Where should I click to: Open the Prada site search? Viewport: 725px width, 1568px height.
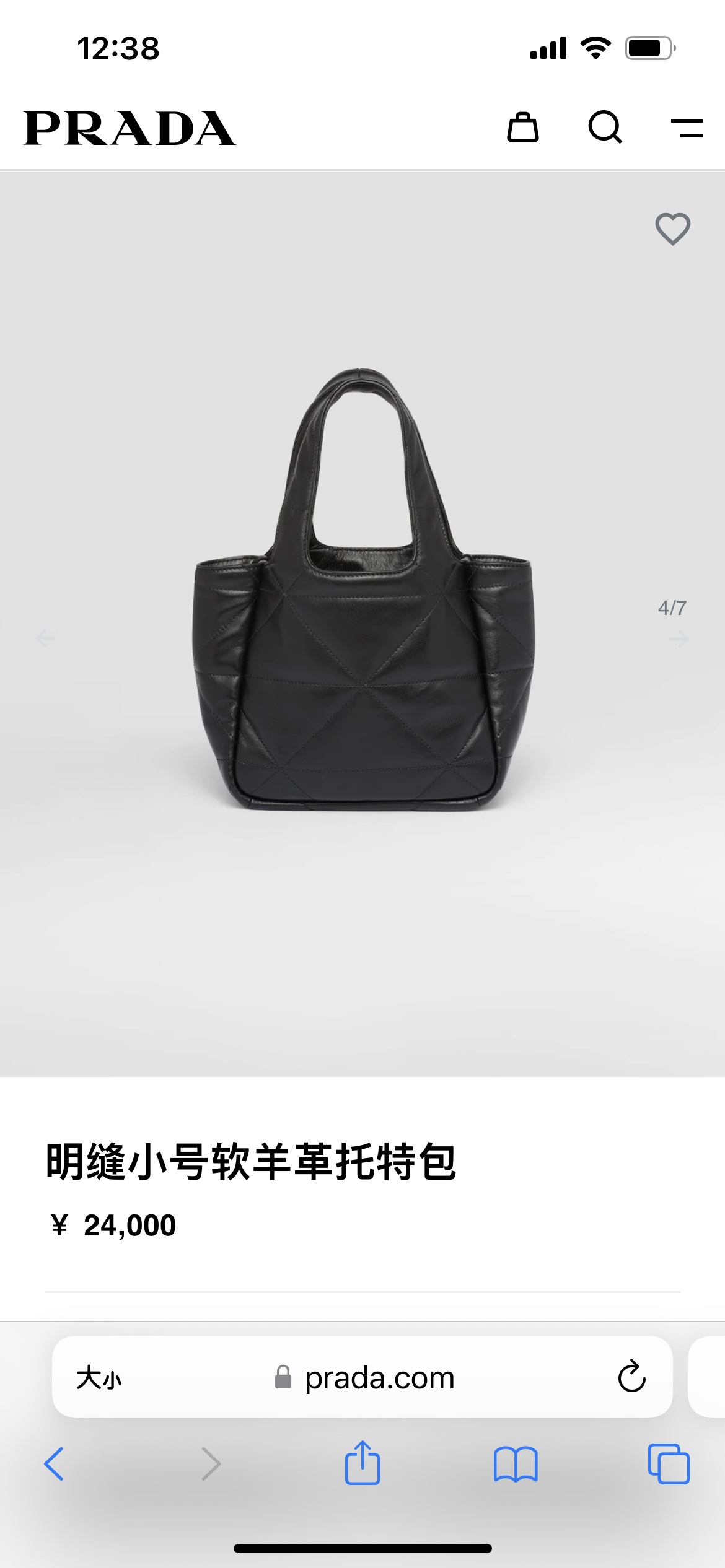(605, 128)
